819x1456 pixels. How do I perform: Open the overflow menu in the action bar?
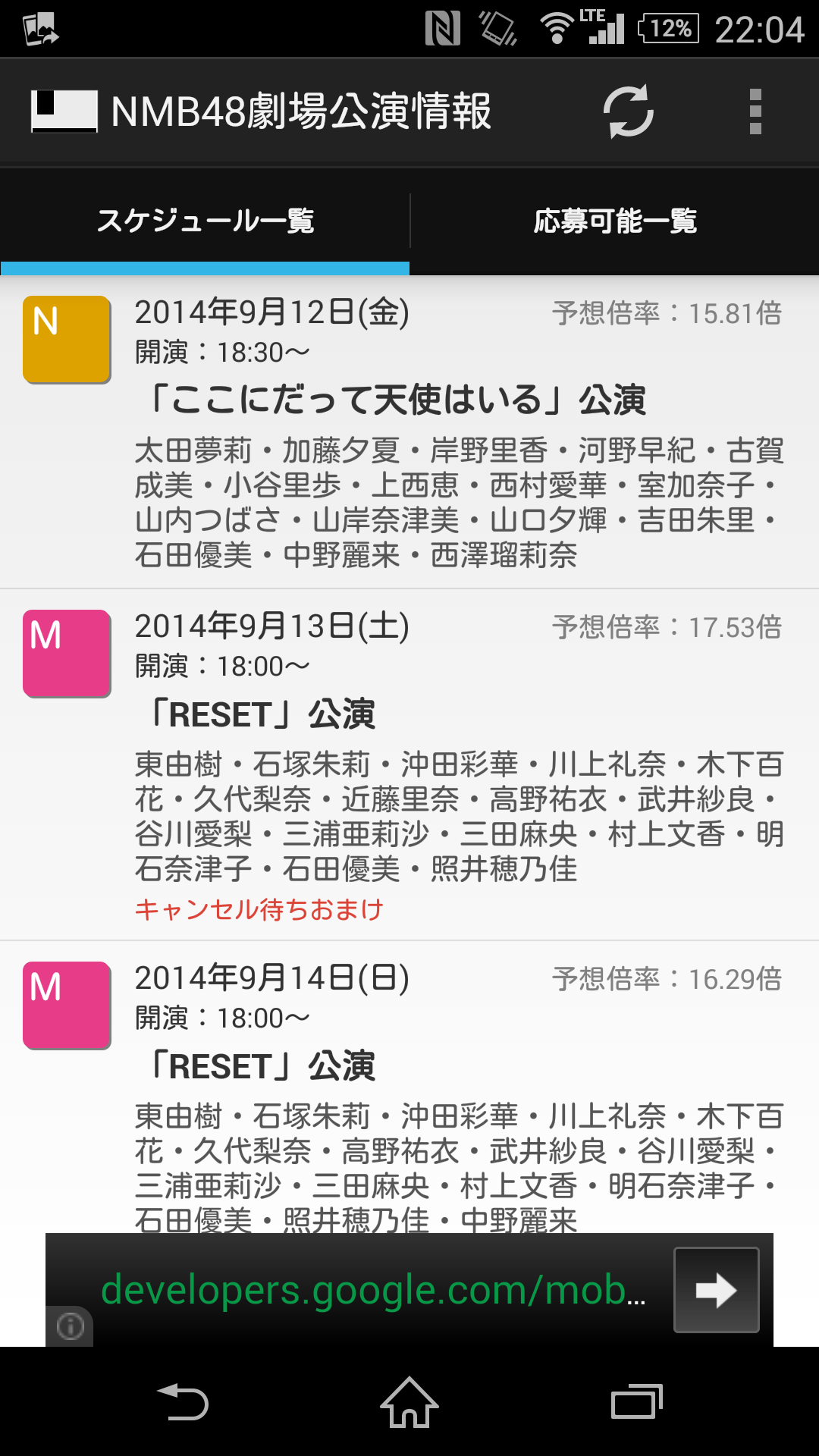click(x=755, y=111)
